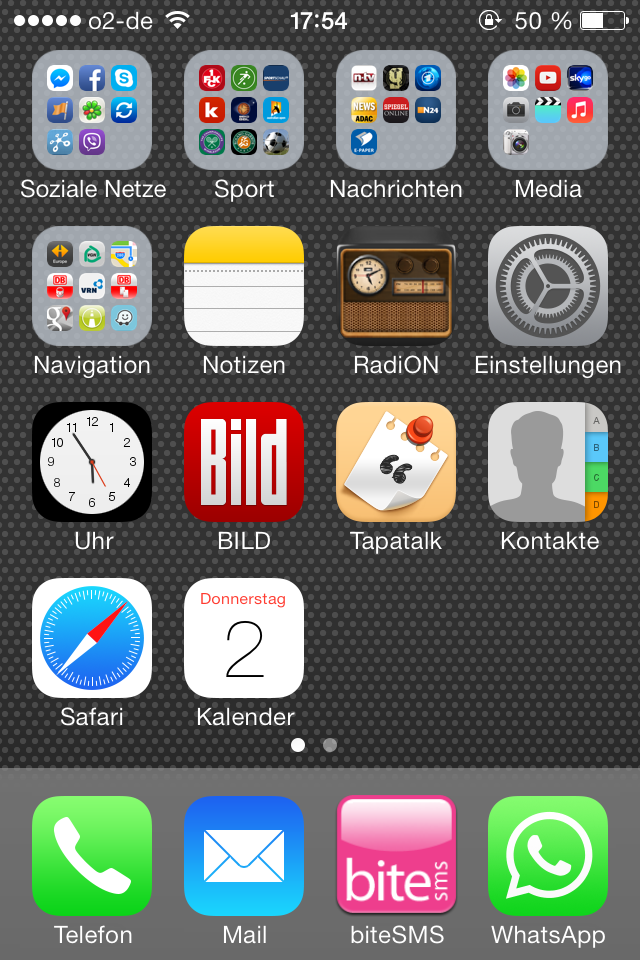Open Mail from the dock
The height and width of the screenshot is (960, 640).
coord(244,856)
